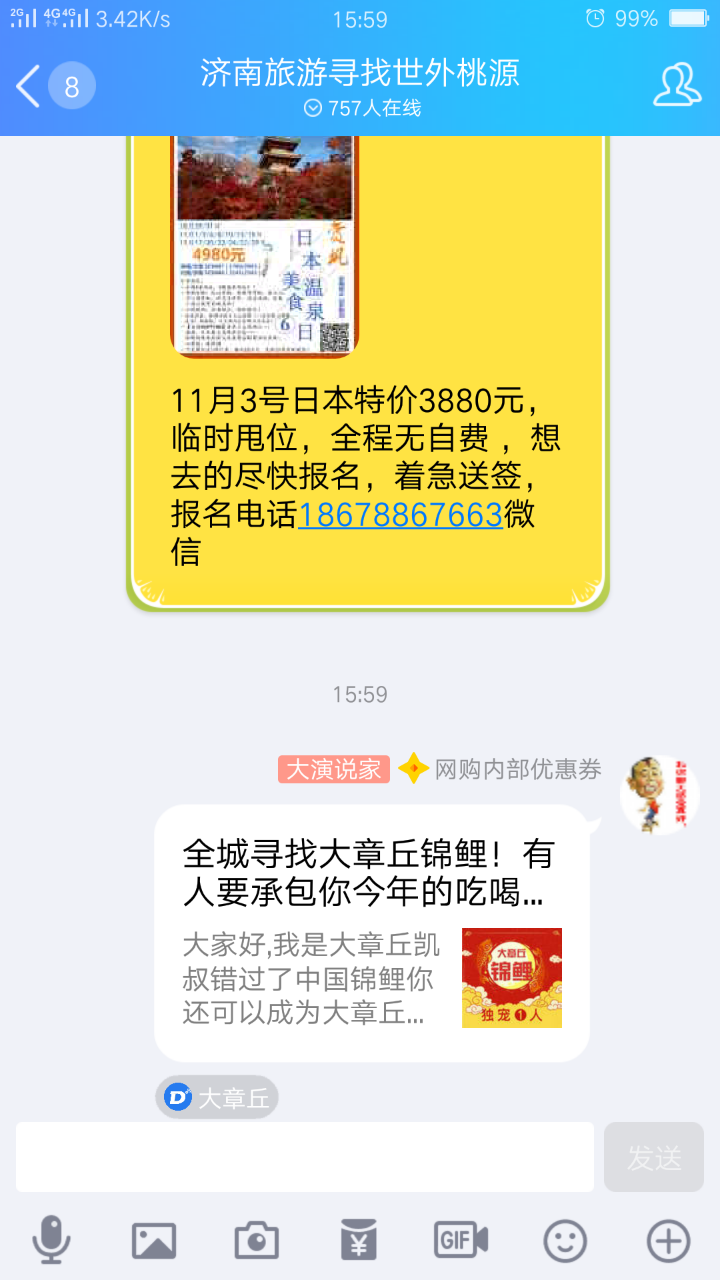Send a red packet
This screenshot has height=1280, width=720.
pos(359,1241)
